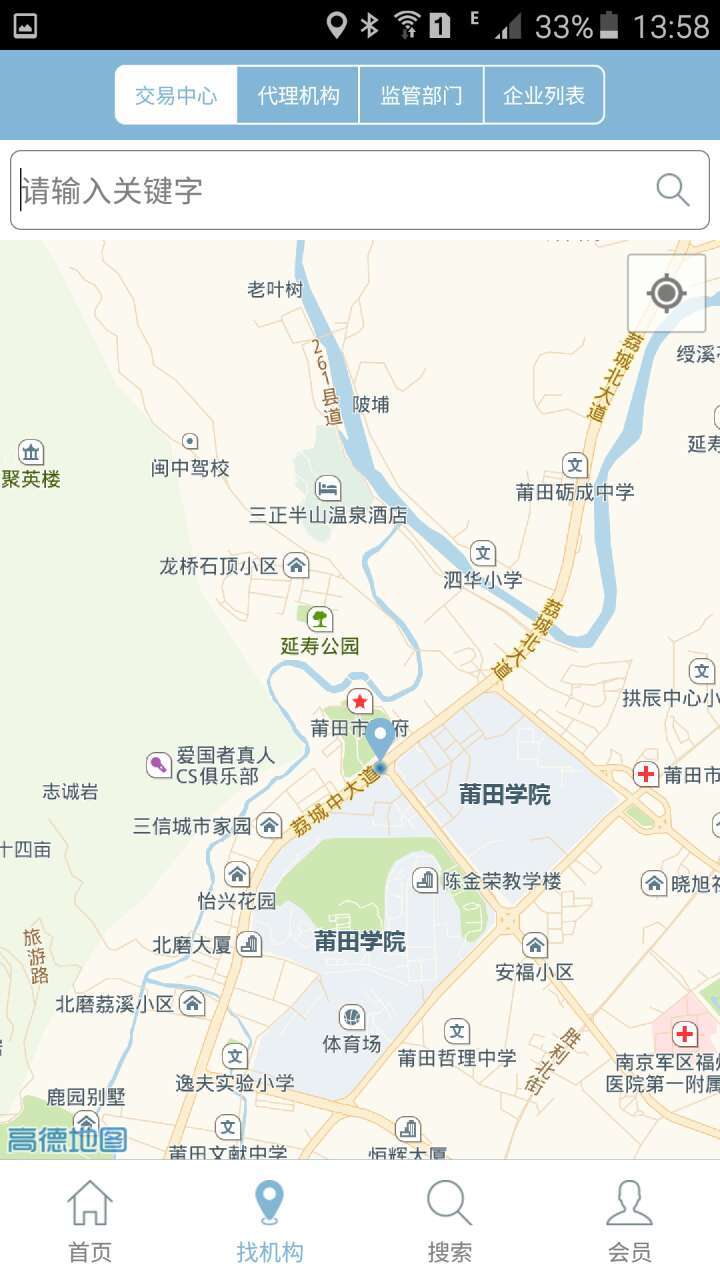This screenshot has width=720, height=1280.
Task: Click the house icon at 安福小区
Action: click(533, 946)
